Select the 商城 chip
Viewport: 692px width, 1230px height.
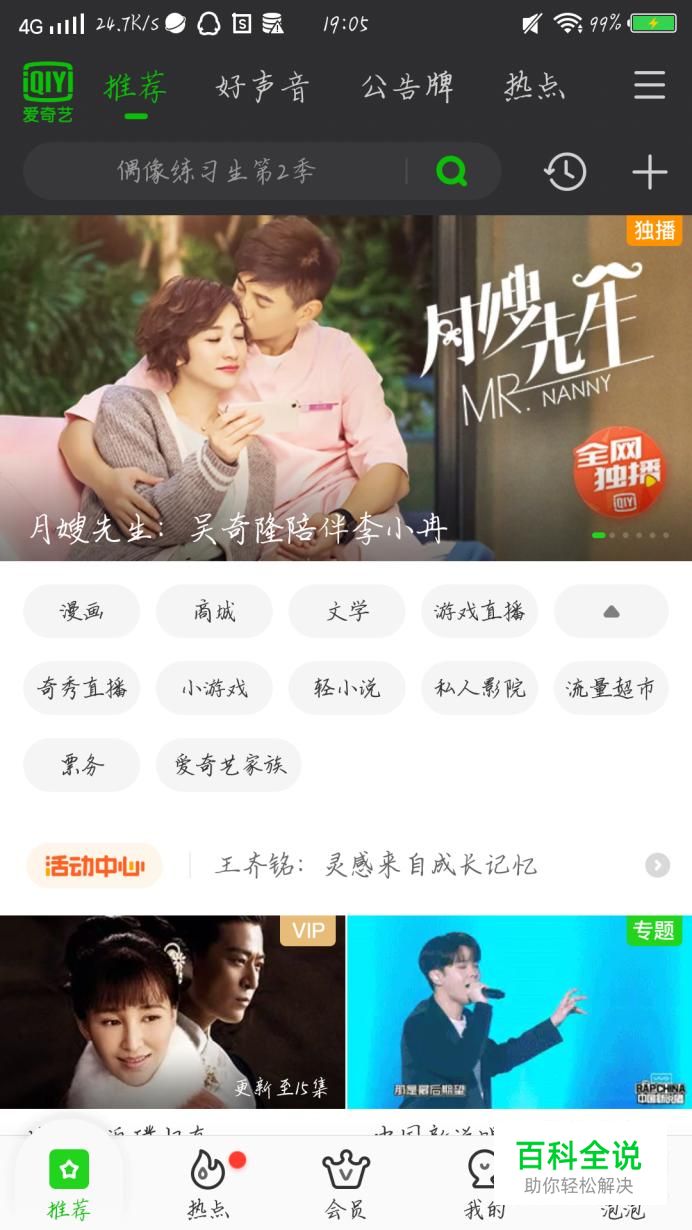[214, 611]
